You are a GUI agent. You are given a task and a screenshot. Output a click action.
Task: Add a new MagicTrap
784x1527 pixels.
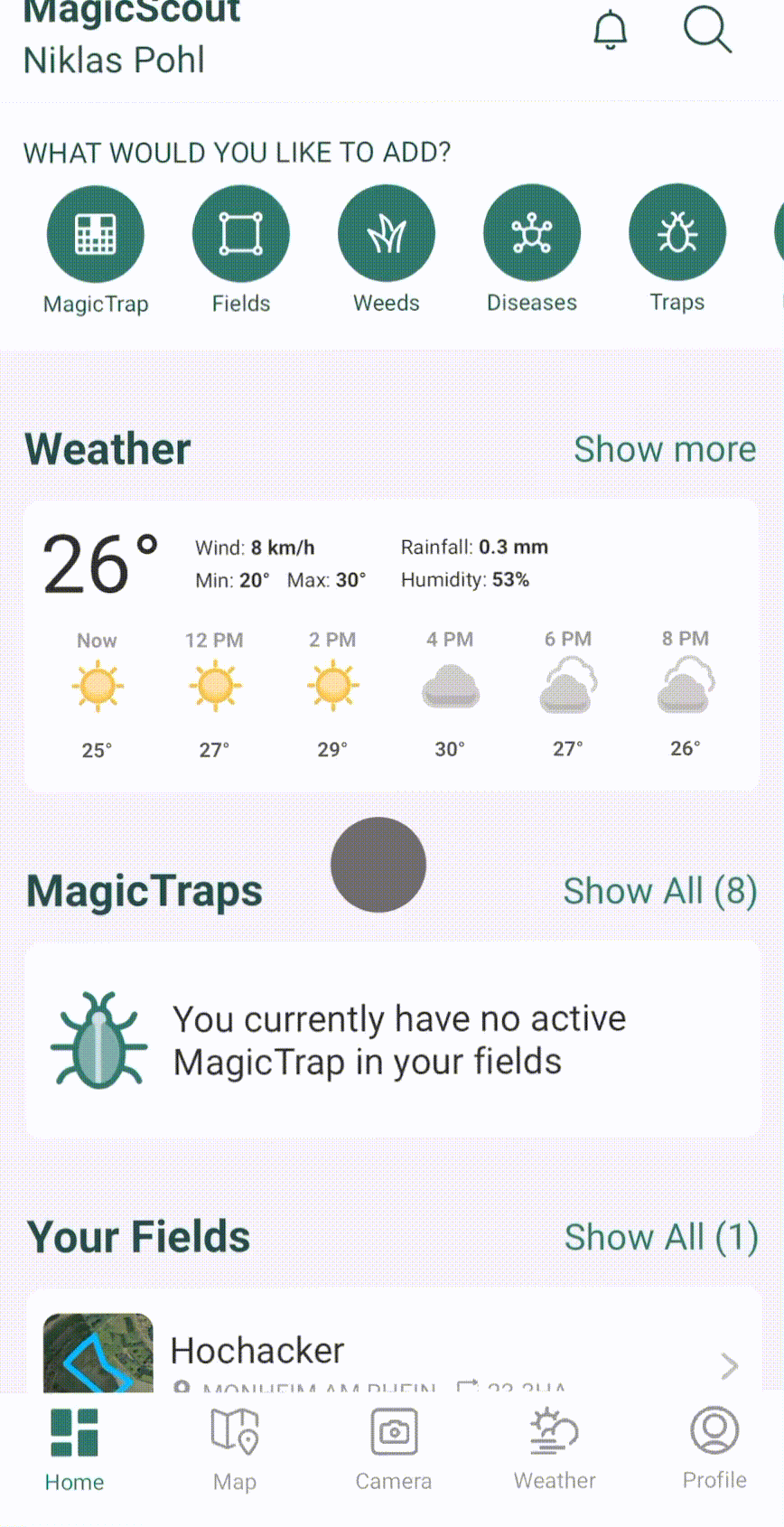[x=96, y=234]
